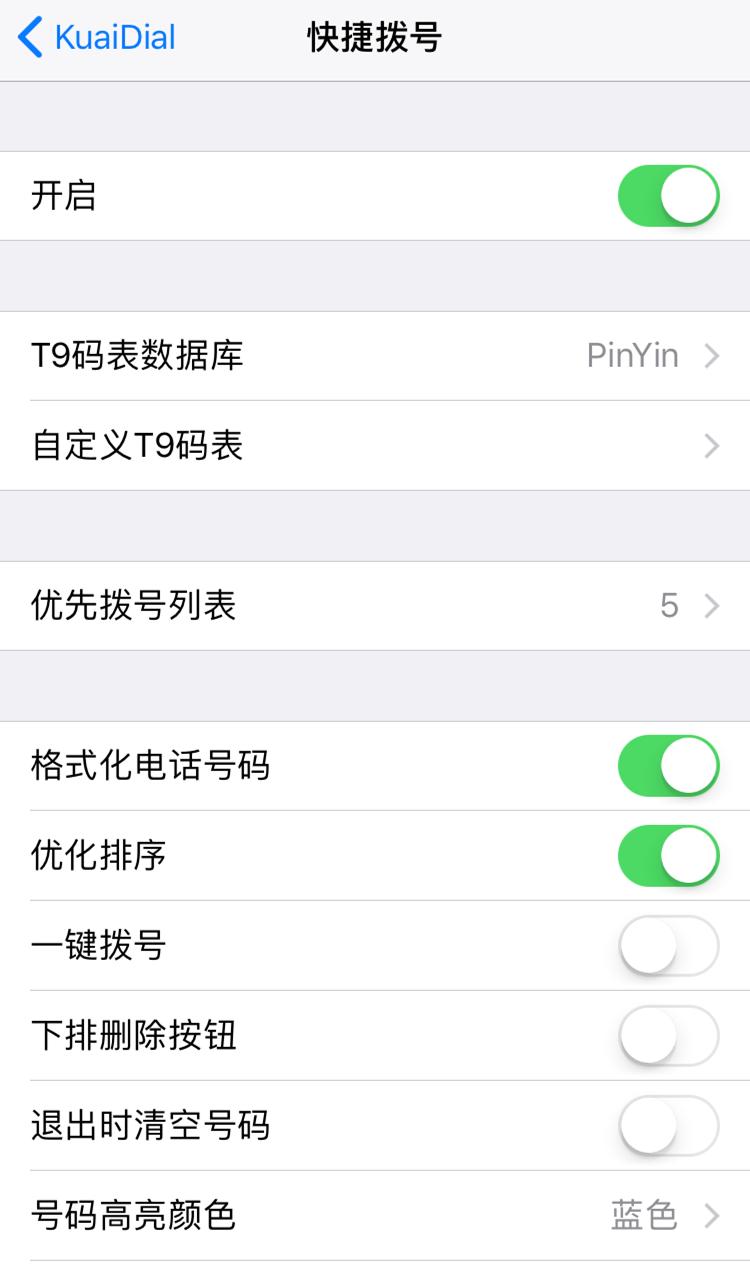Tap the chevron on the T9码表数据库 row

tap(712, 356)
